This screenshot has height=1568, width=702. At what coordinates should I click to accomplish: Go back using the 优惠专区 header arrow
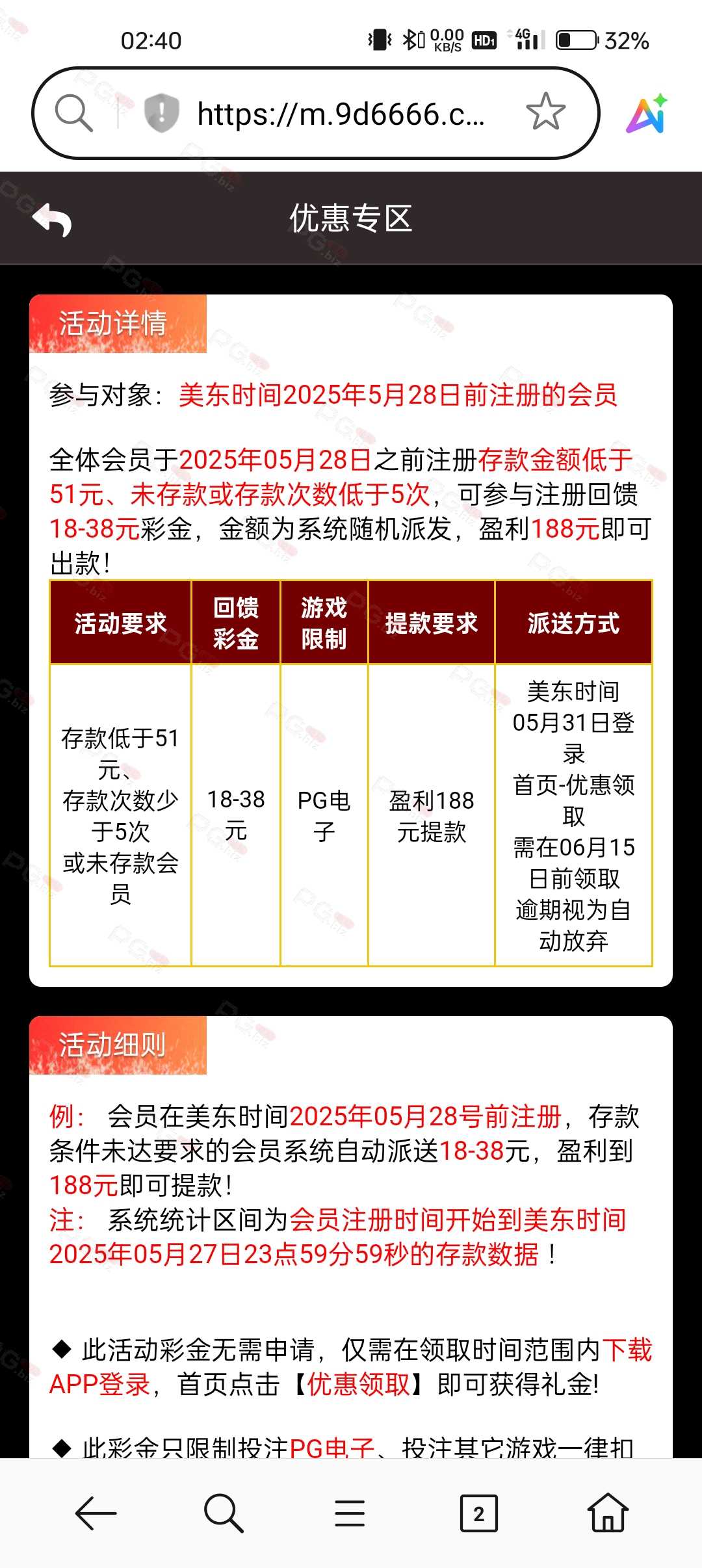pos(52,219)
